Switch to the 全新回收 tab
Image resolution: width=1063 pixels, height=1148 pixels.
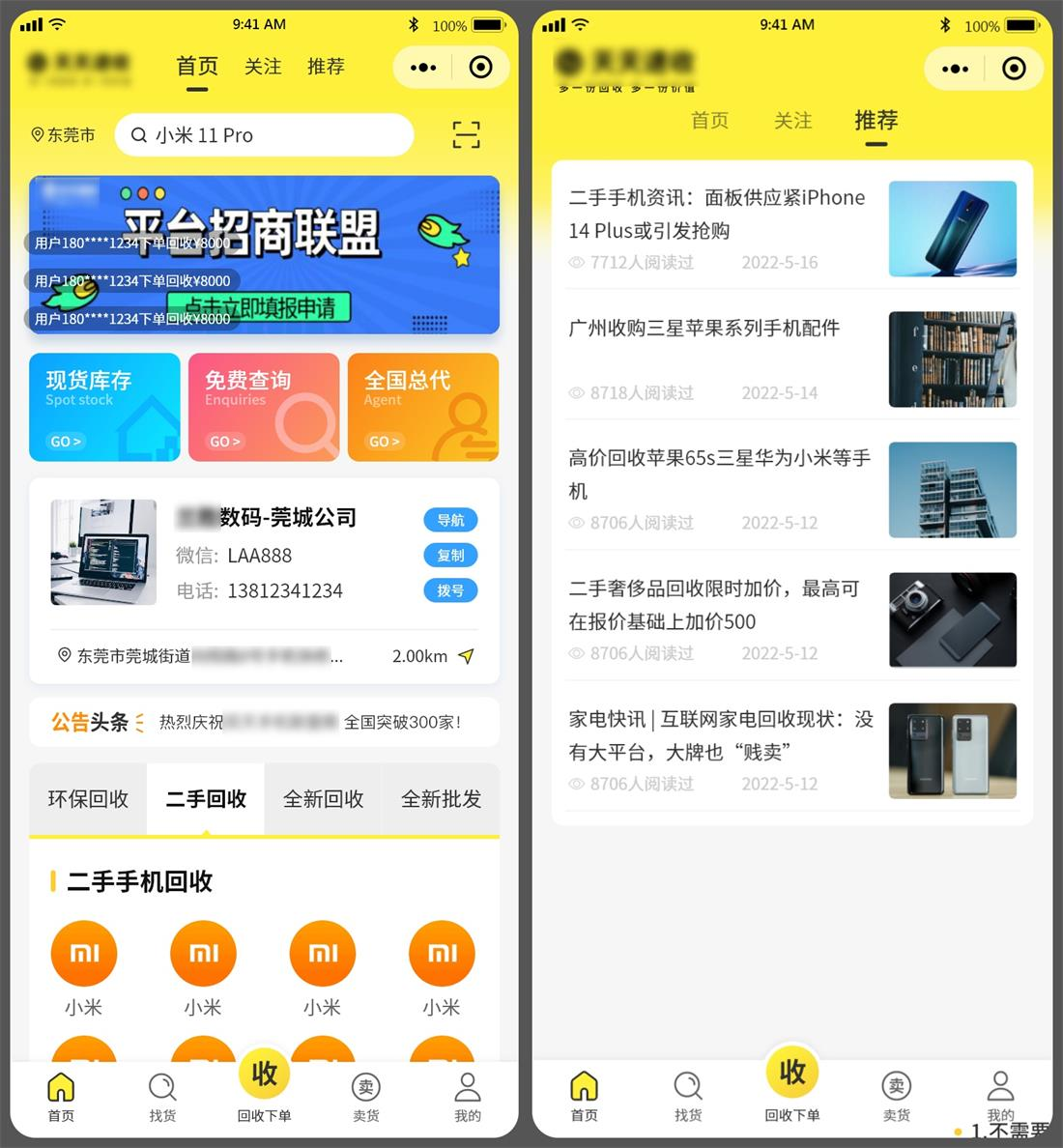click(x=323, y=799)
